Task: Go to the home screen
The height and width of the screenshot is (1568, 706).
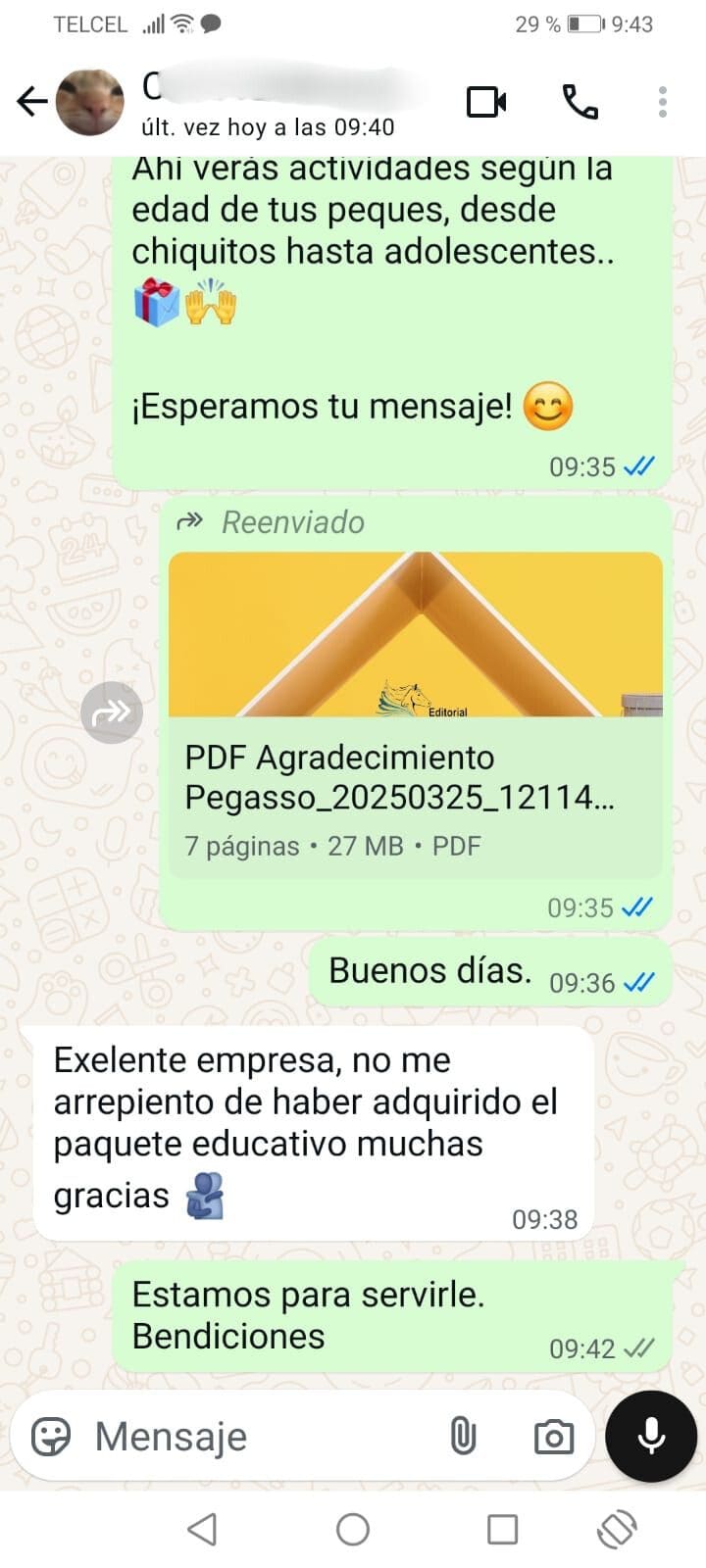Action: (x=353, y=1529)
